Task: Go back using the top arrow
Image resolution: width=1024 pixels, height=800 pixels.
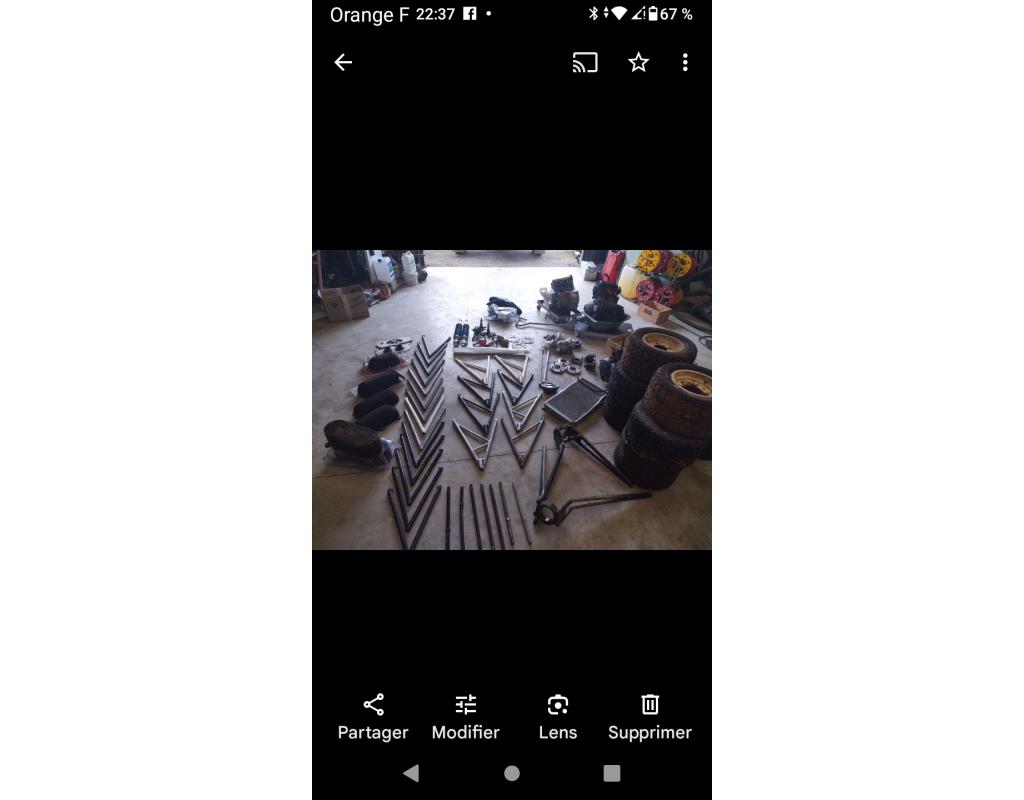Action: point(343,63)
